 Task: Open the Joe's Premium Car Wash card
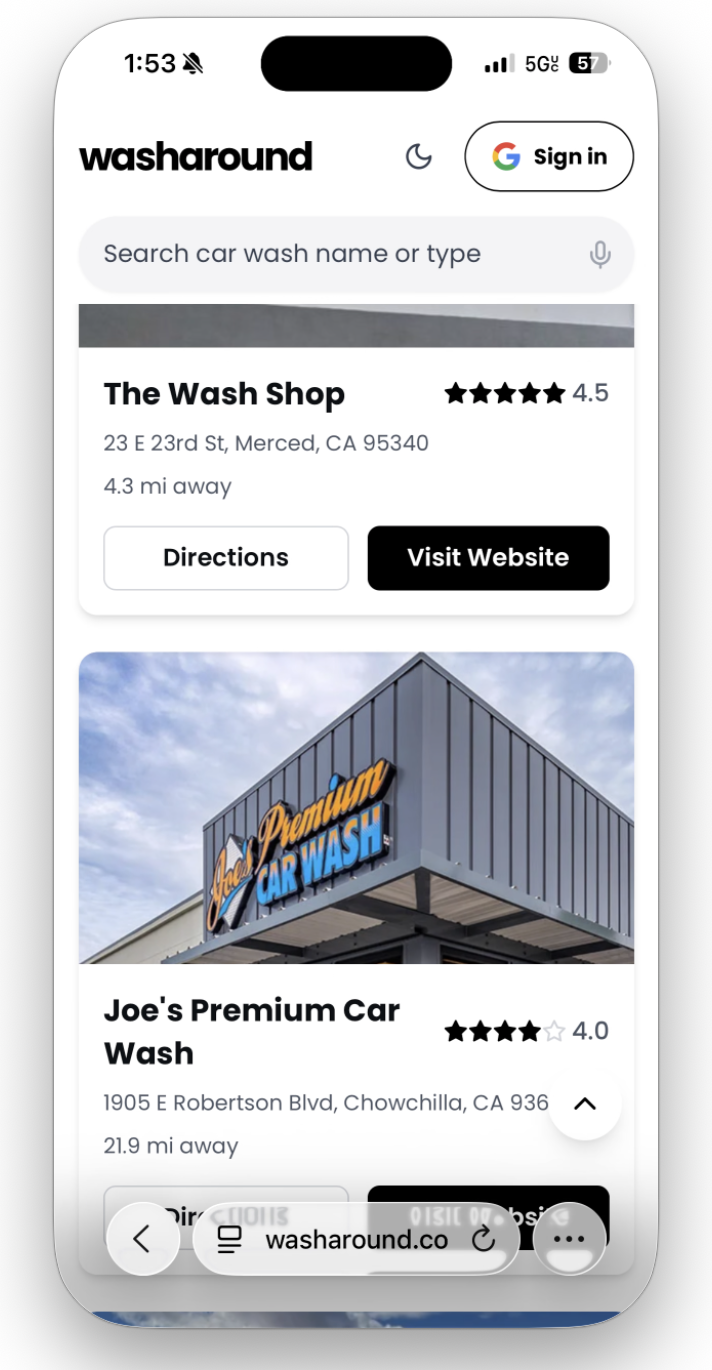[x=252, y=1031]
